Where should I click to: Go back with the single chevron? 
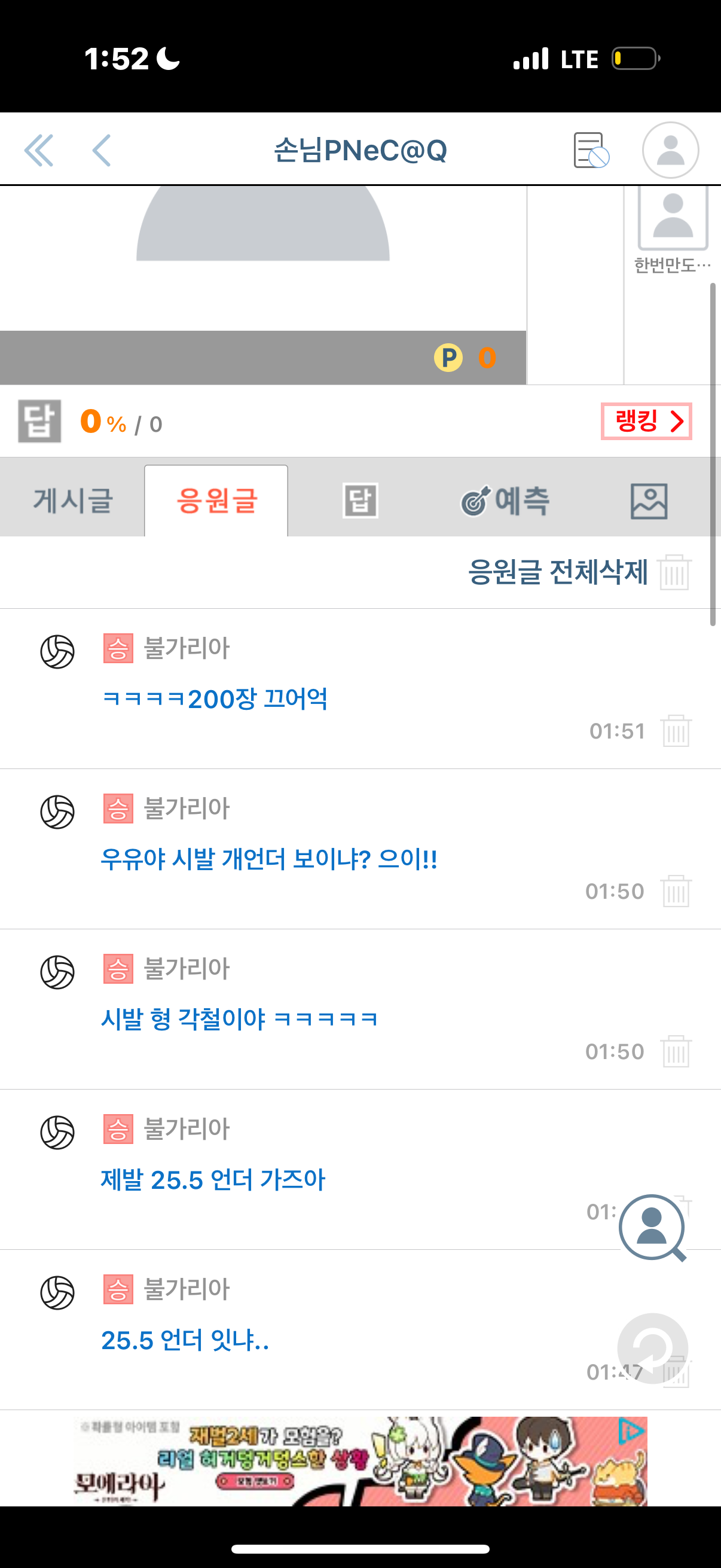click(102, 150)
